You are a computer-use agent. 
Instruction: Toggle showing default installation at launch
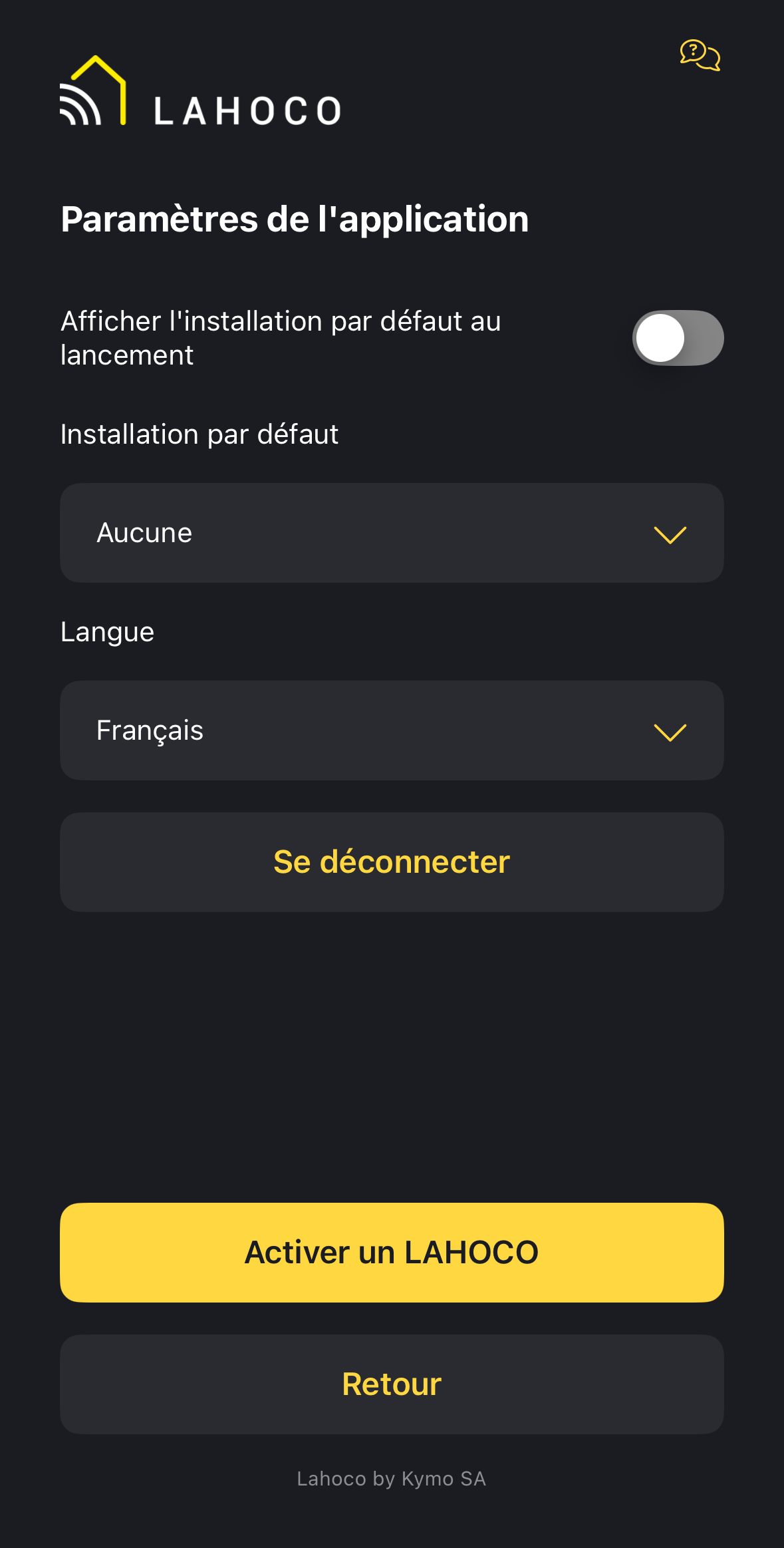678,338
